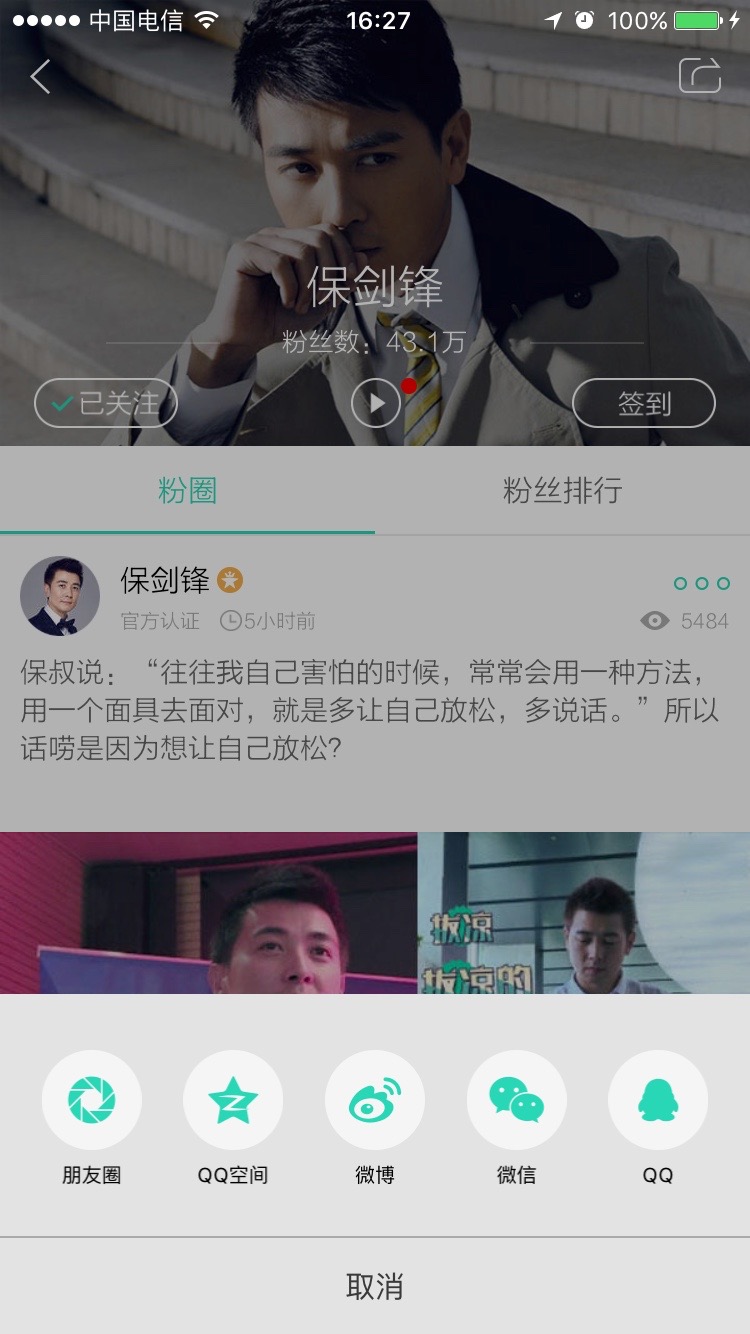The width and height of the screenshot is (750, 1334).
Task: Share to 微博 (Weibo)
Action: (x=375, y=1101)
